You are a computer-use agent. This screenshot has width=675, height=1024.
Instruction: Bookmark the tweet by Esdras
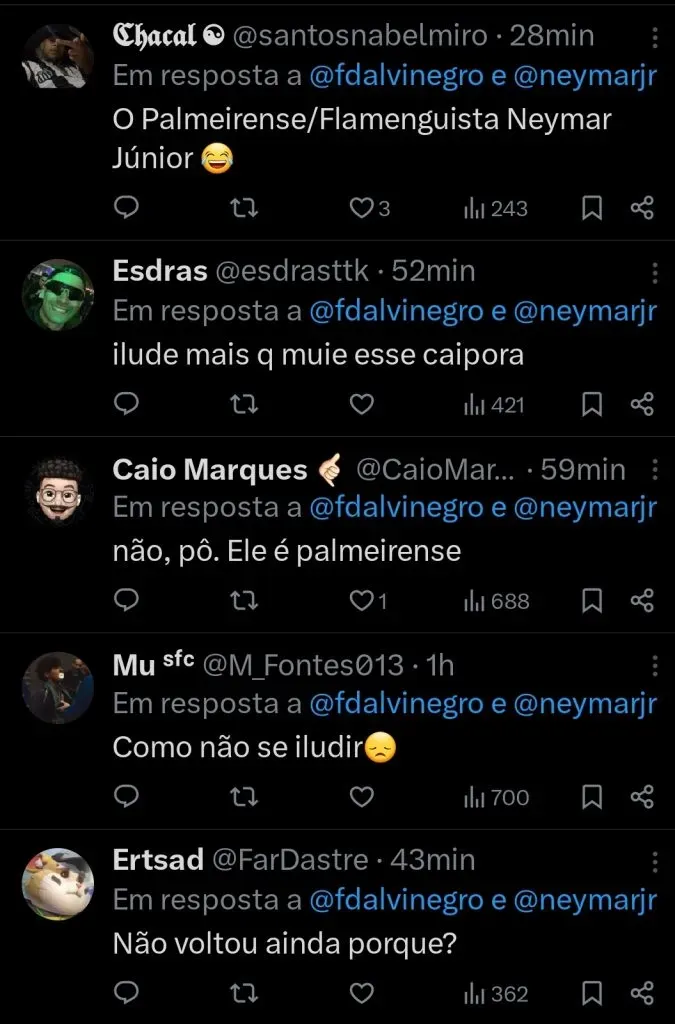pyautogui.click(x=591, y=404)
